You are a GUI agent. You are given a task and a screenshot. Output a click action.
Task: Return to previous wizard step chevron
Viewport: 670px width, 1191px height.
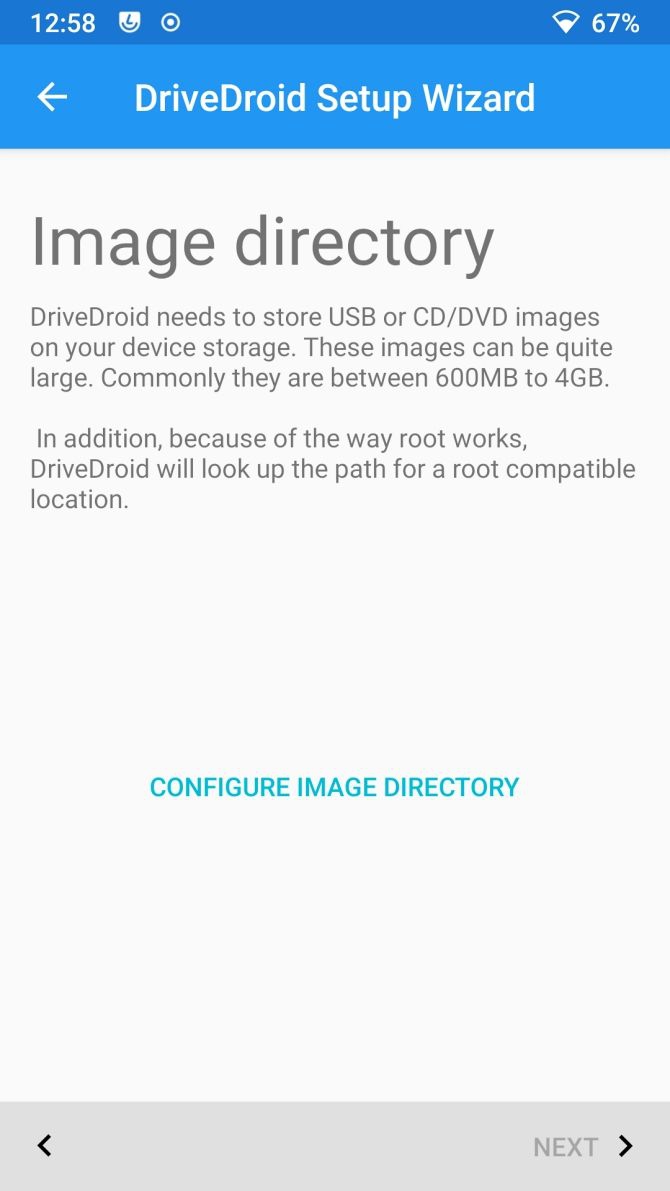pyautogui.click(x=44, y=1146)
